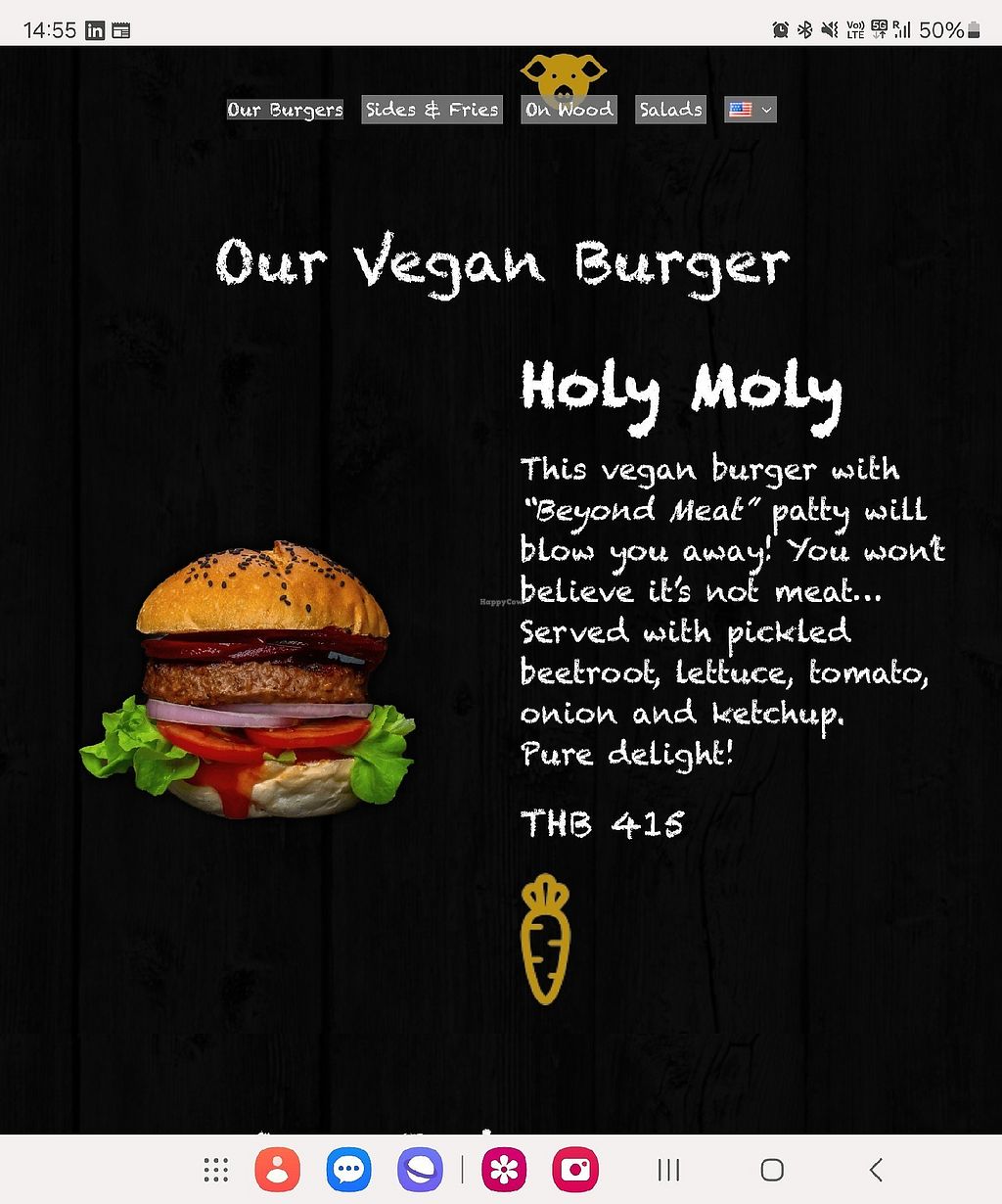1002x1204 pixels.
Task: Launch Samsung Internet browser from the taskbar
Action: [421, 1169]
